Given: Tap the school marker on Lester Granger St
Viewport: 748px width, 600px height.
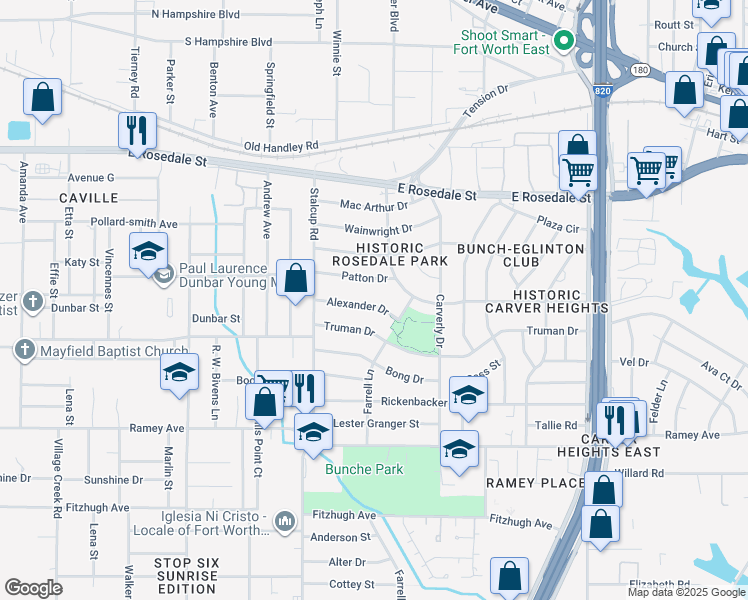Looking at the screenshot, I should point(313,432).
